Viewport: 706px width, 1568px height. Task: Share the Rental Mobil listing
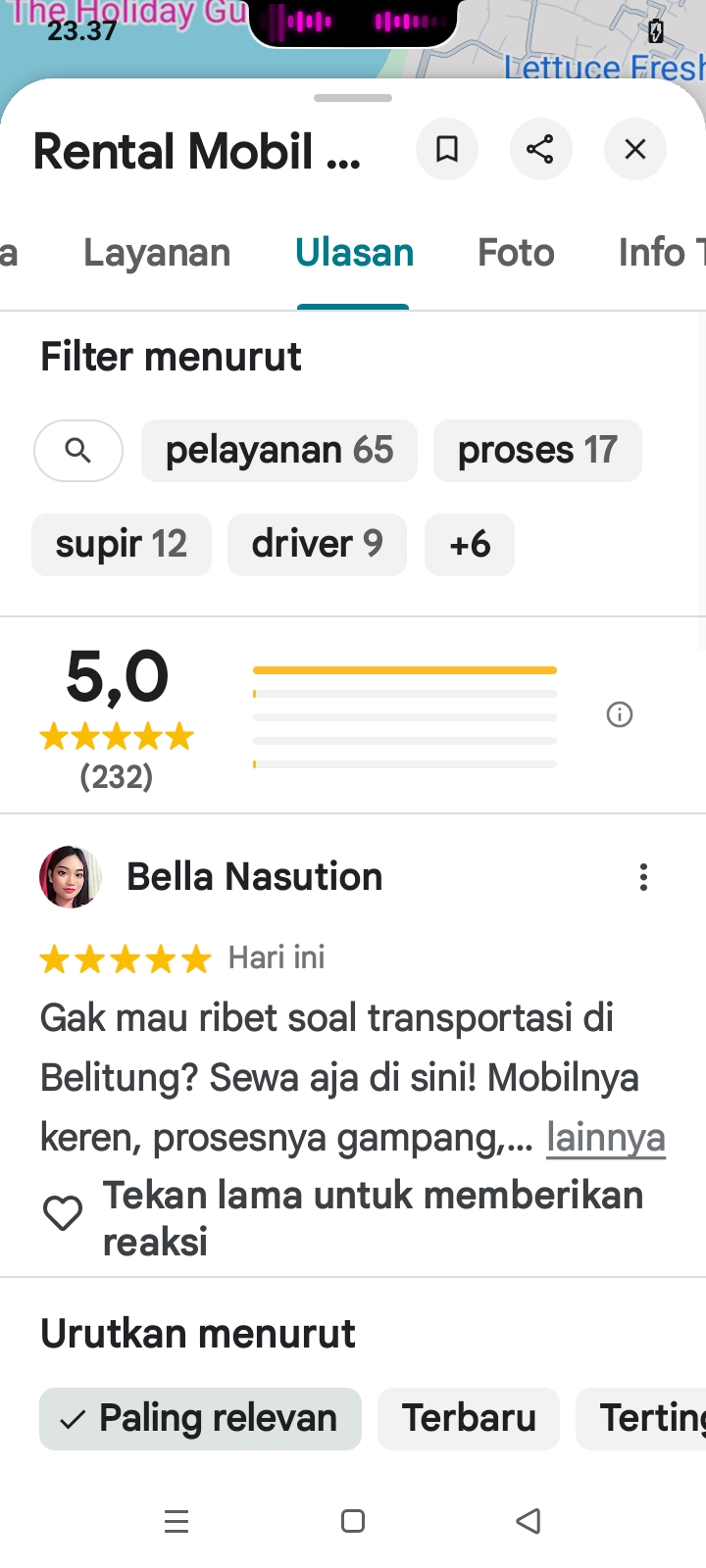(x=540, y=150)
